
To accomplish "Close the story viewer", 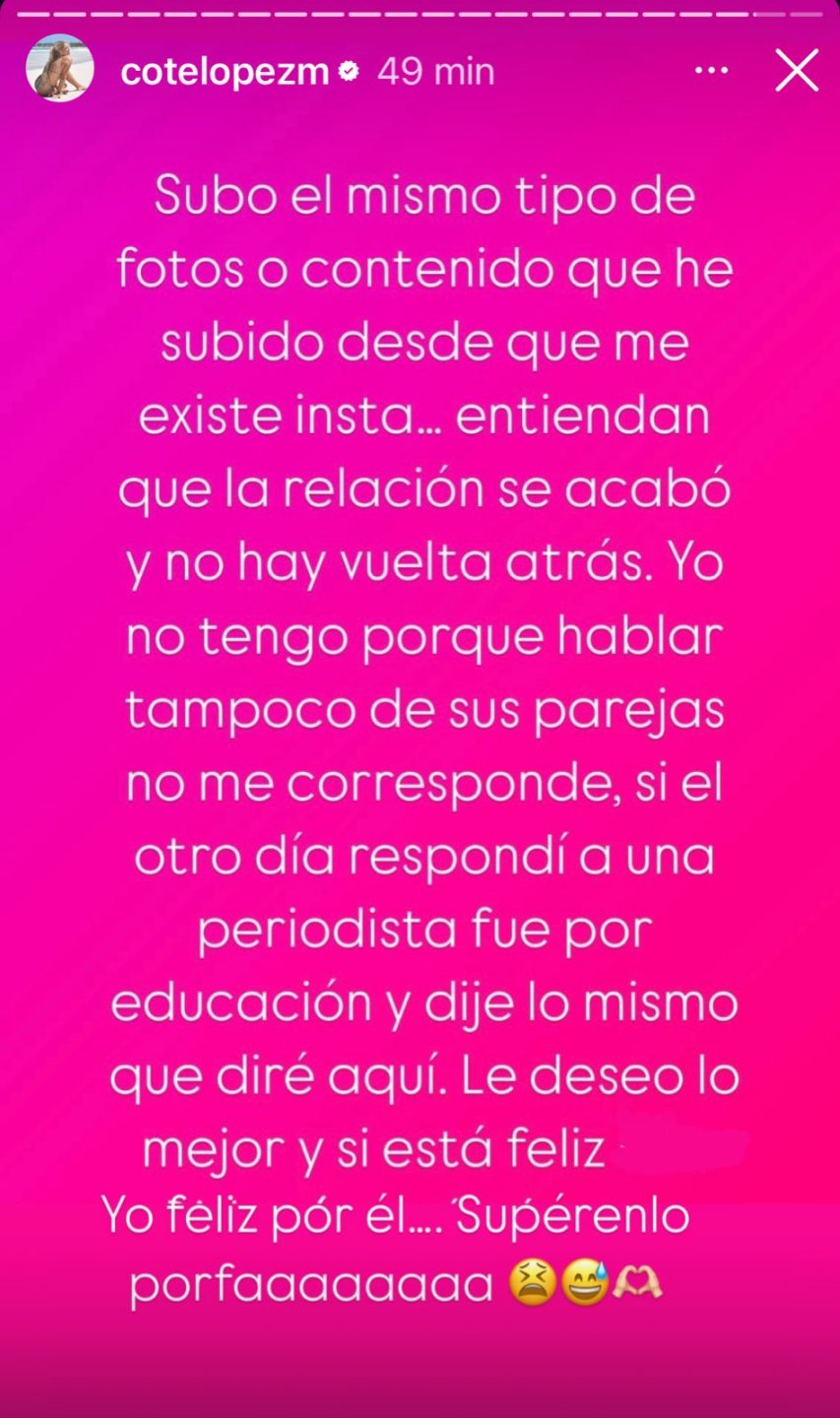I will 796,71.
